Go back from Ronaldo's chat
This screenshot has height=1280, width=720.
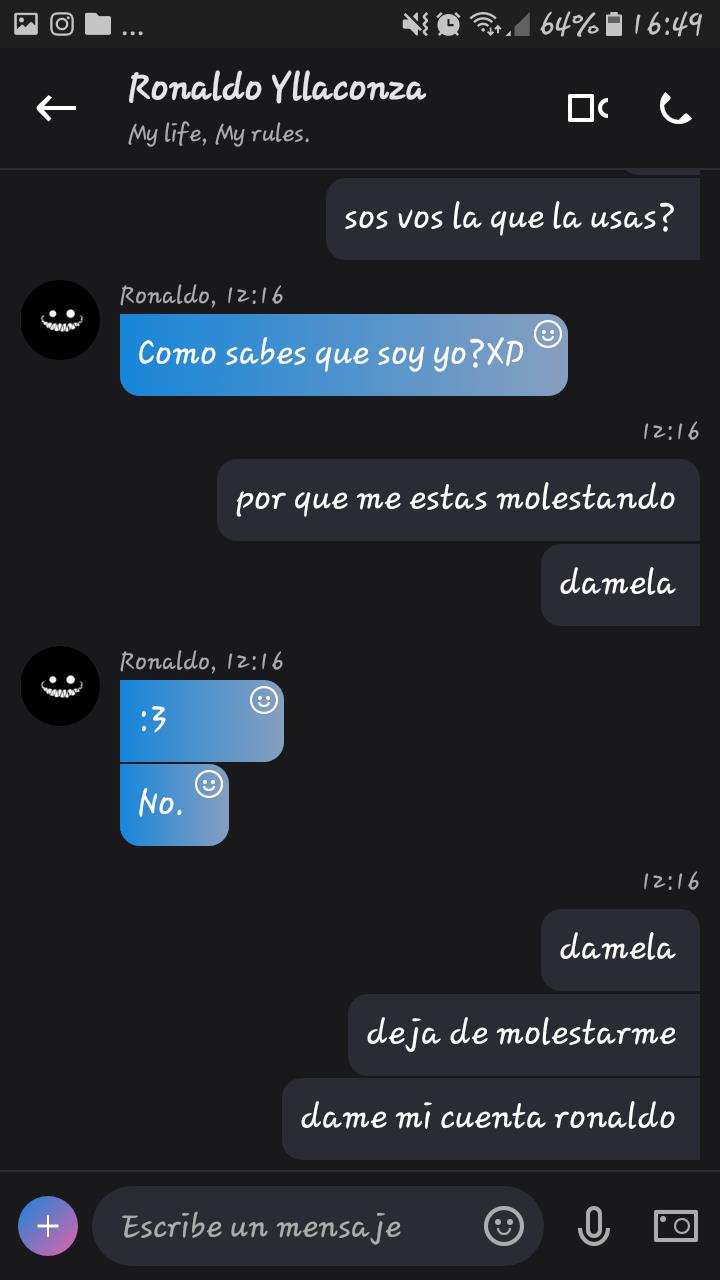click(56, 108)
